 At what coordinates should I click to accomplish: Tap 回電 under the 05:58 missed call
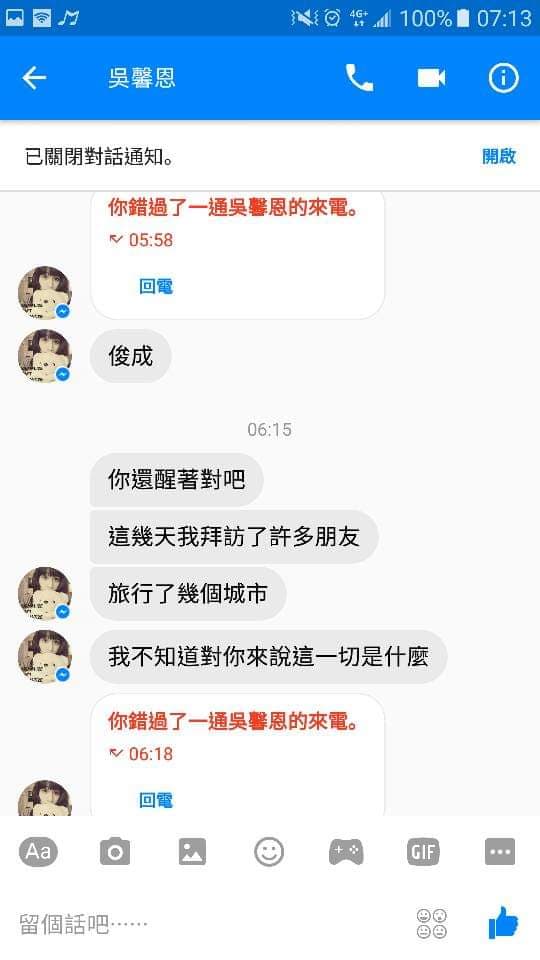point(156,286)
